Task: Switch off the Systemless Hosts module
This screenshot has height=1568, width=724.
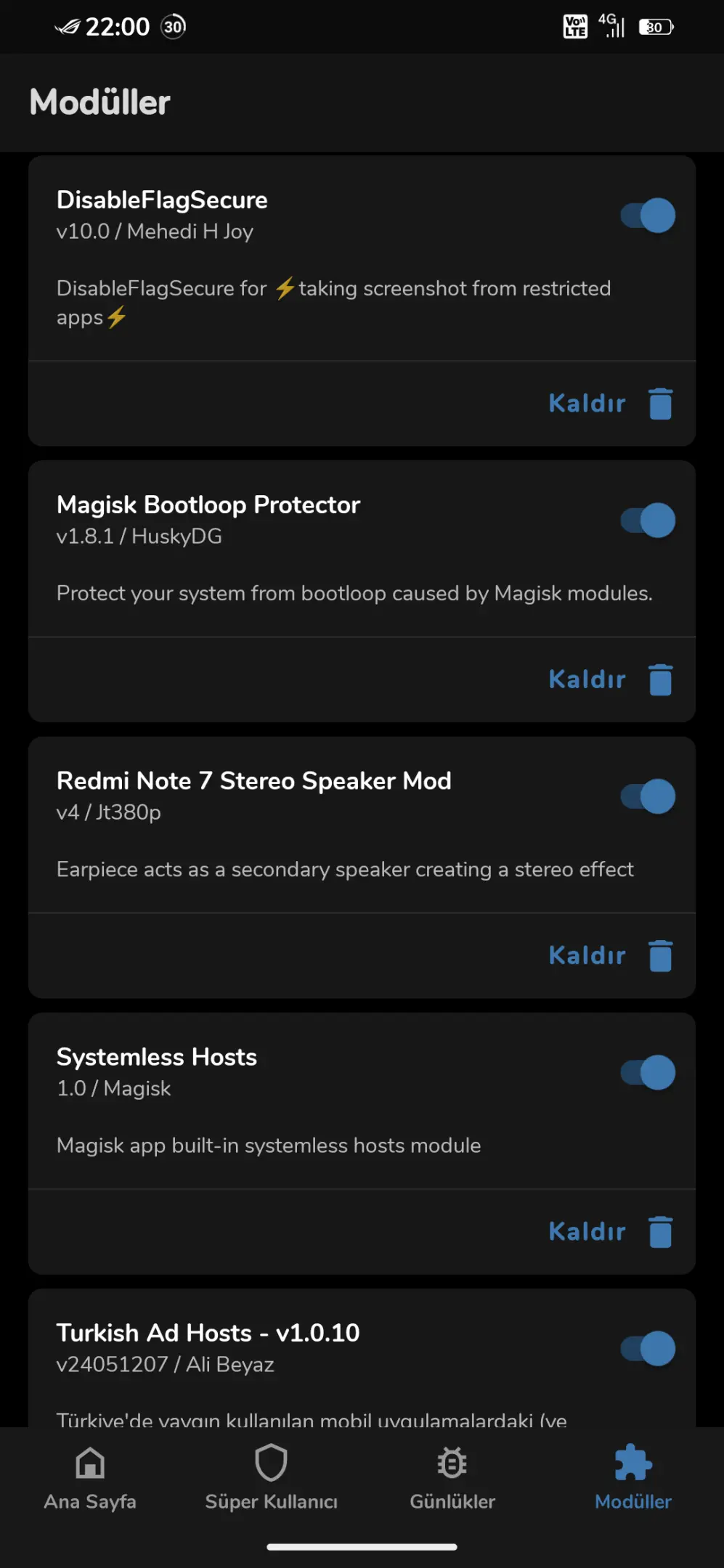Action: (x=648, y=1072)
